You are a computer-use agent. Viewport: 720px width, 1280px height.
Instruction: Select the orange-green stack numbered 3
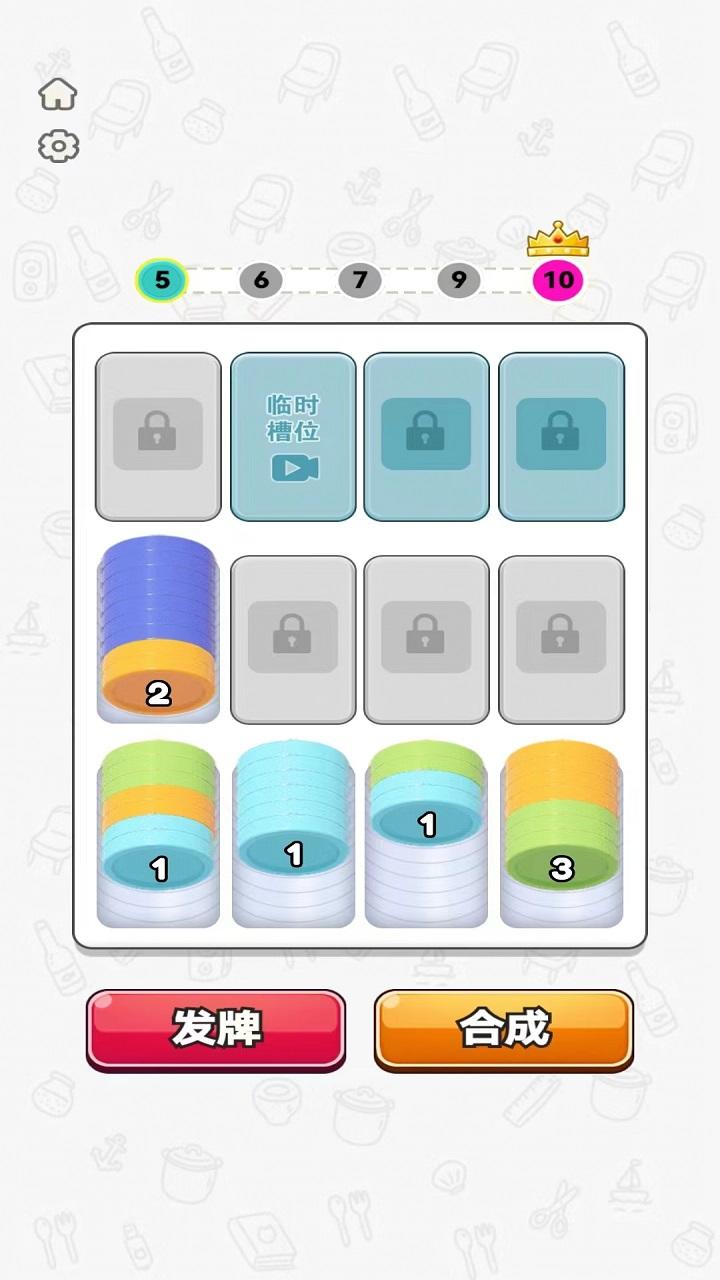point(561,832)
